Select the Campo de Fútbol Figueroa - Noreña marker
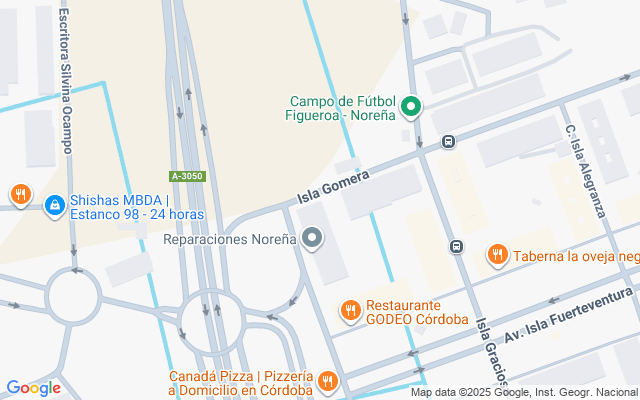Image resolution: width=640 pixels, height=400 pixels. (x=410, y=106)
